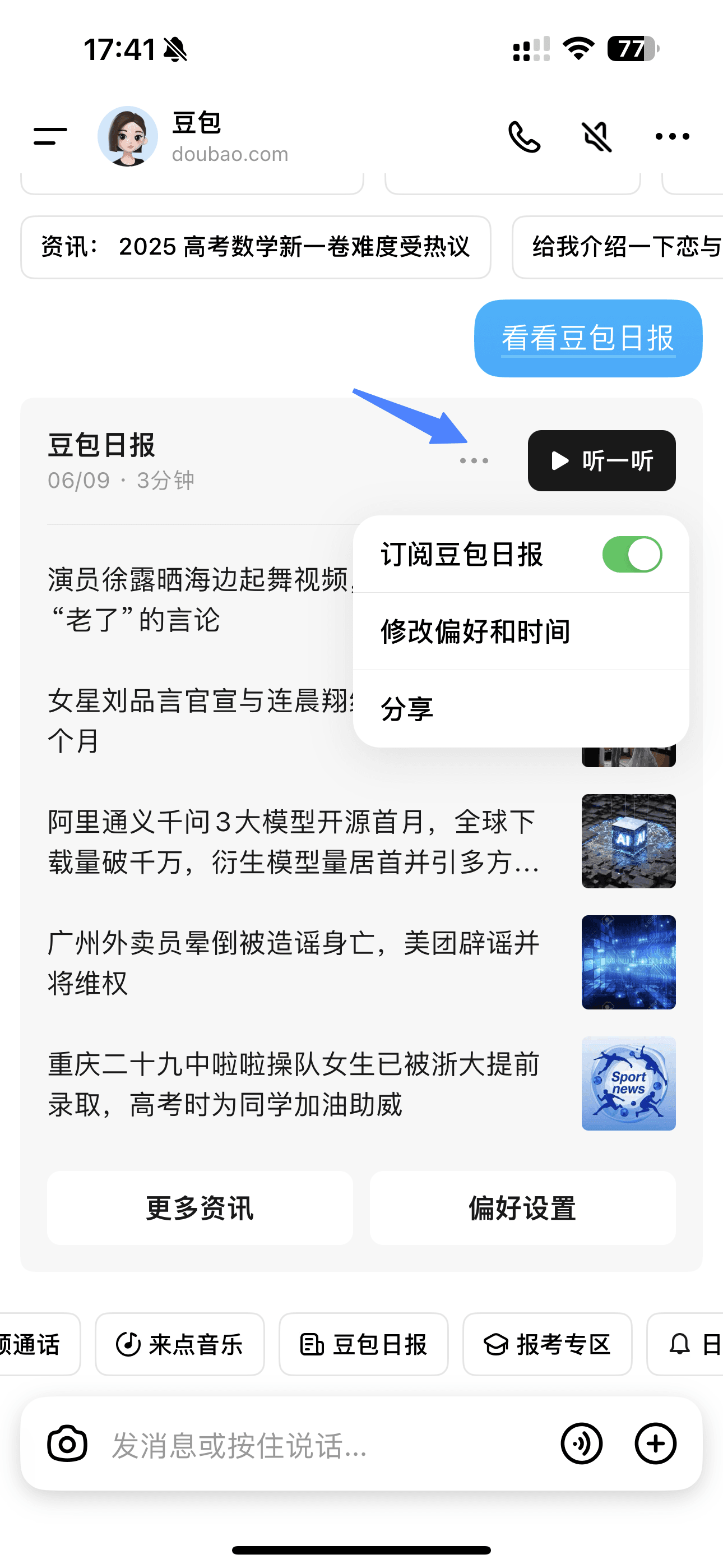Open the camera in the message bar
This screenshot has width=723, height=1568.
(67, 1443)
